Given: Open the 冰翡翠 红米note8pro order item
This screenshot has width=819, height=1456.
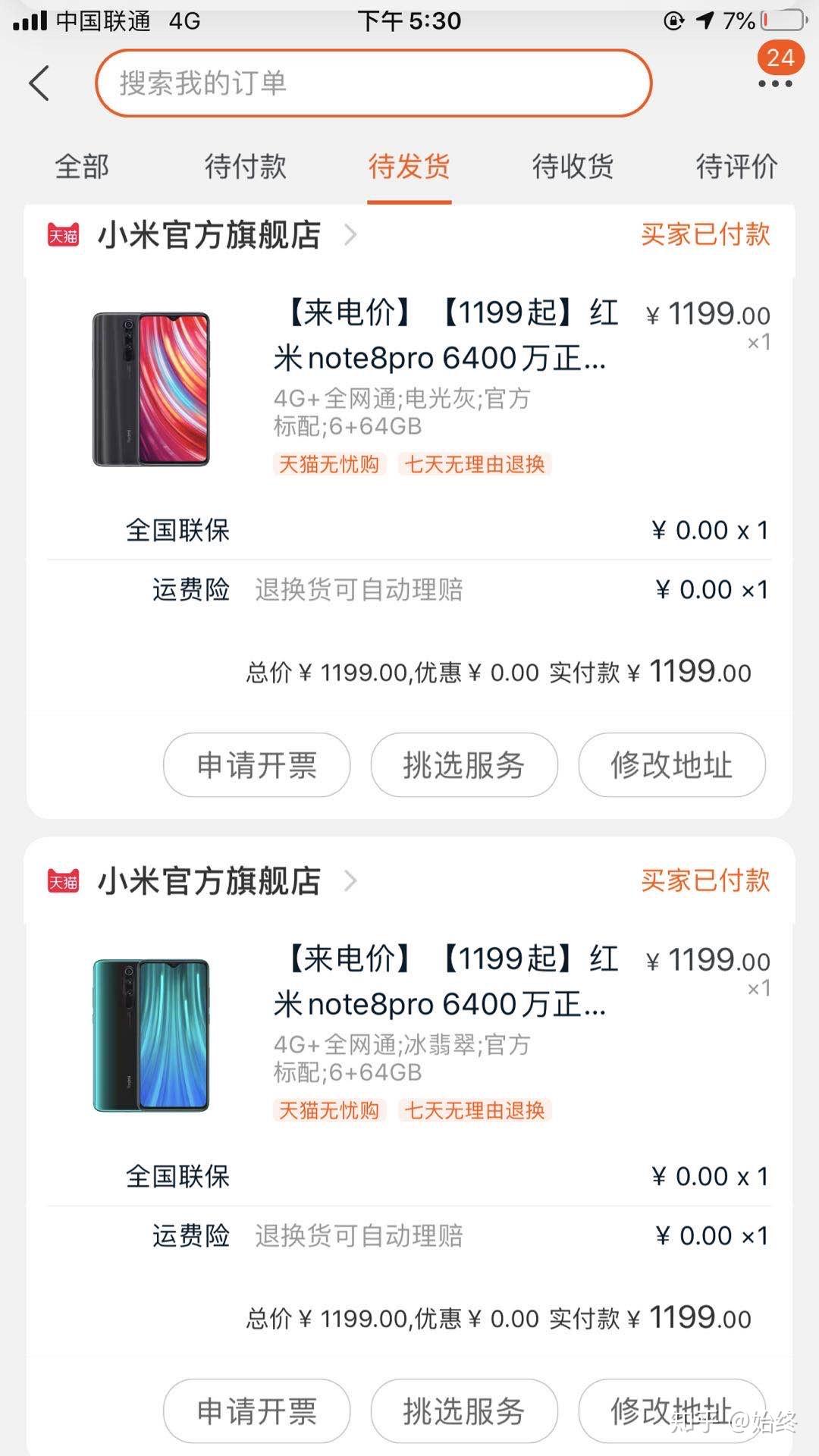Looking at the screenshot, I should click(409, 1034).
